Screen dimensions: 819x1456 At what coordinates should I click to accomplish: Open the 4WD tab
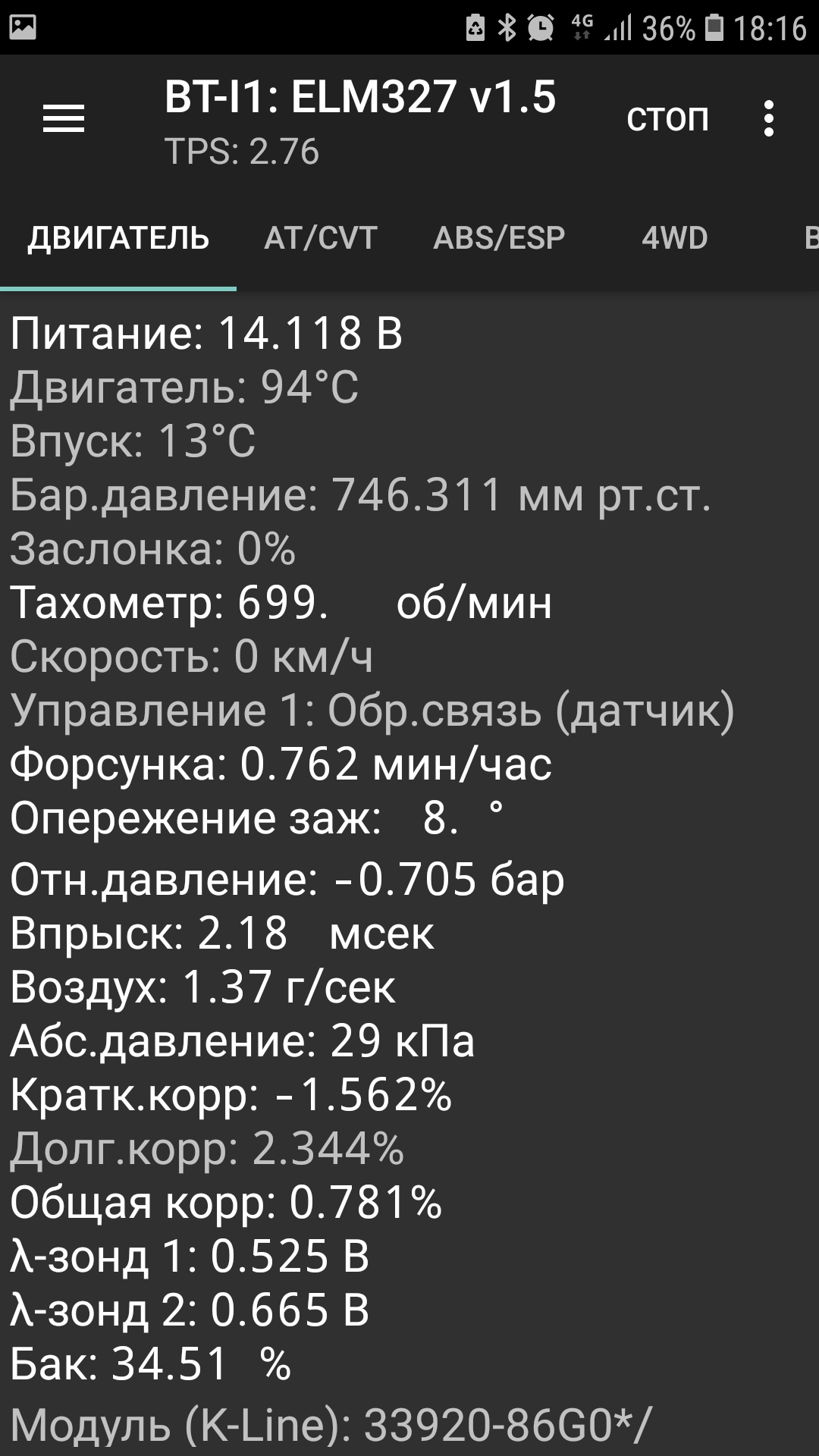(674, 238)
